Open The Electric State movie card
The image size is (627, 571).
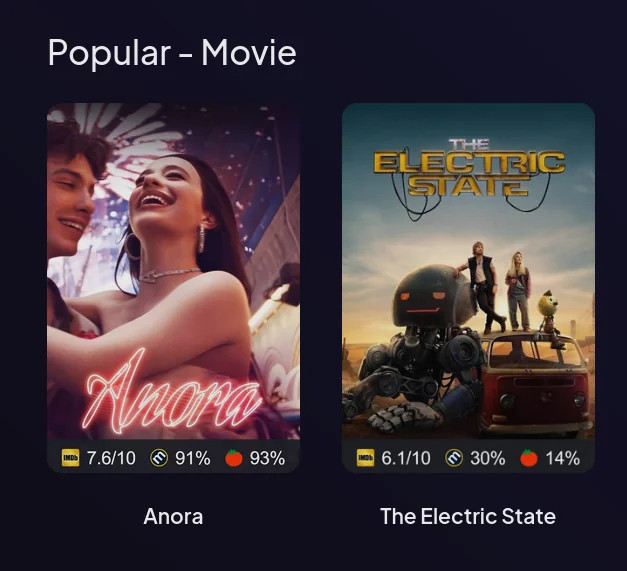coord(468,272)
